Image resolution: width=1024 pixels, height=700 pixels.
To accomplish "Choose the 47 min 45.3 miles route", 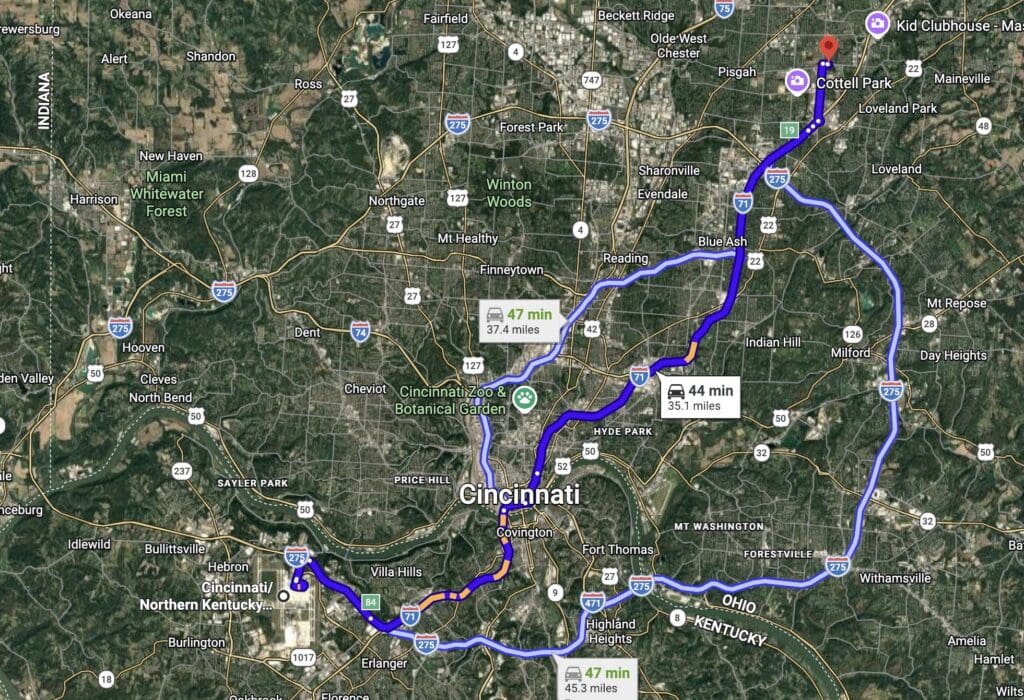I will click(x=598, y=678).
